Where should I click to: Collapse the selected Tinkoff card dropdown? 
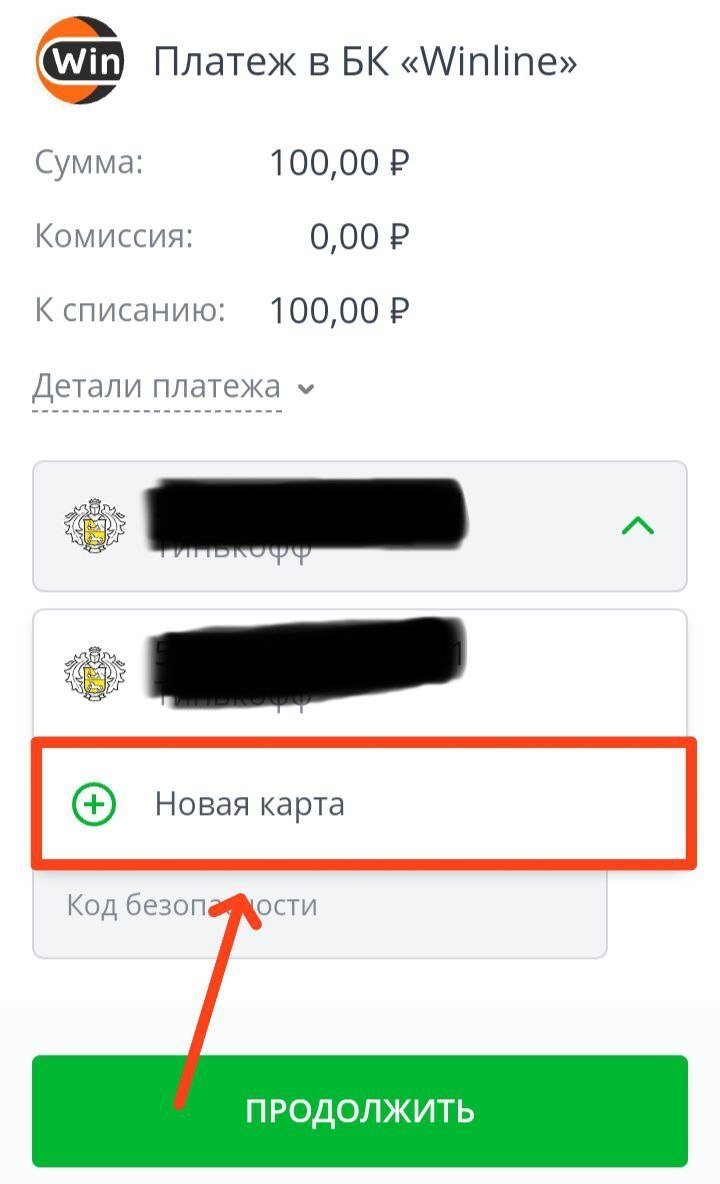637,526
